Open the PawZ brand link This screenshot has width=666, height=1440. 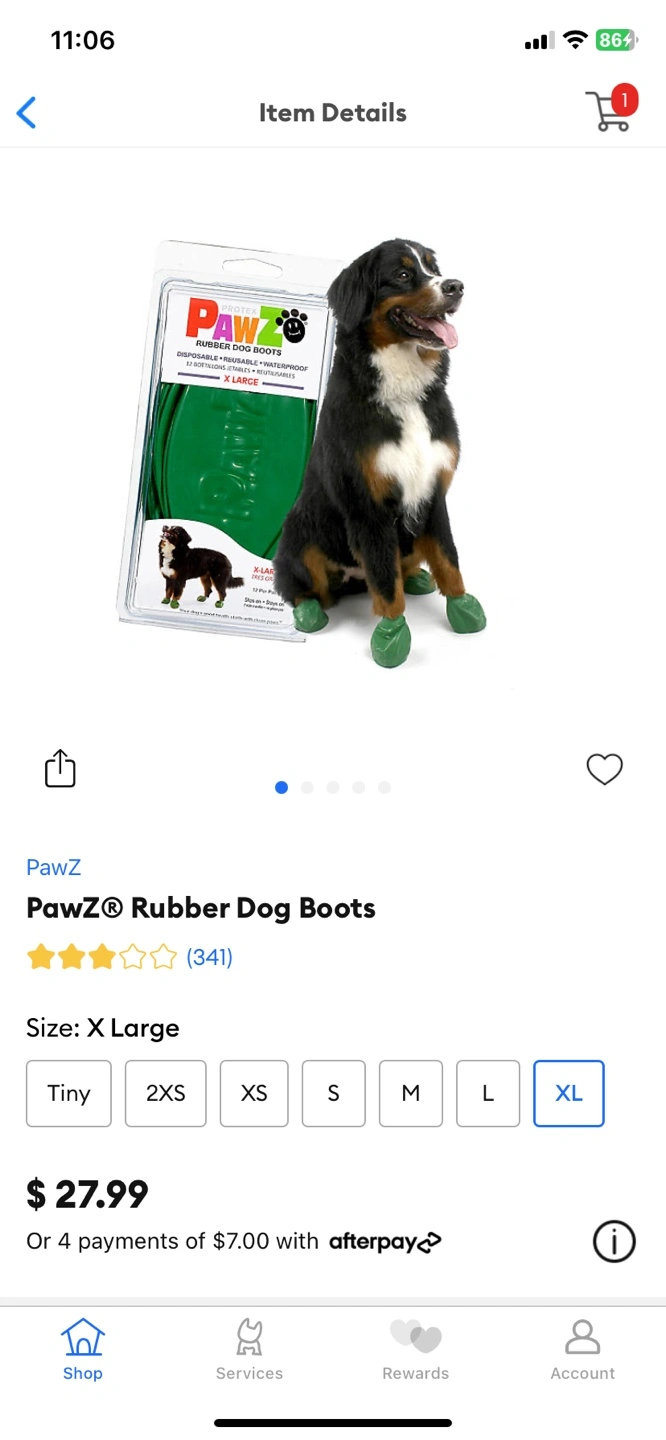click(54, 867)
